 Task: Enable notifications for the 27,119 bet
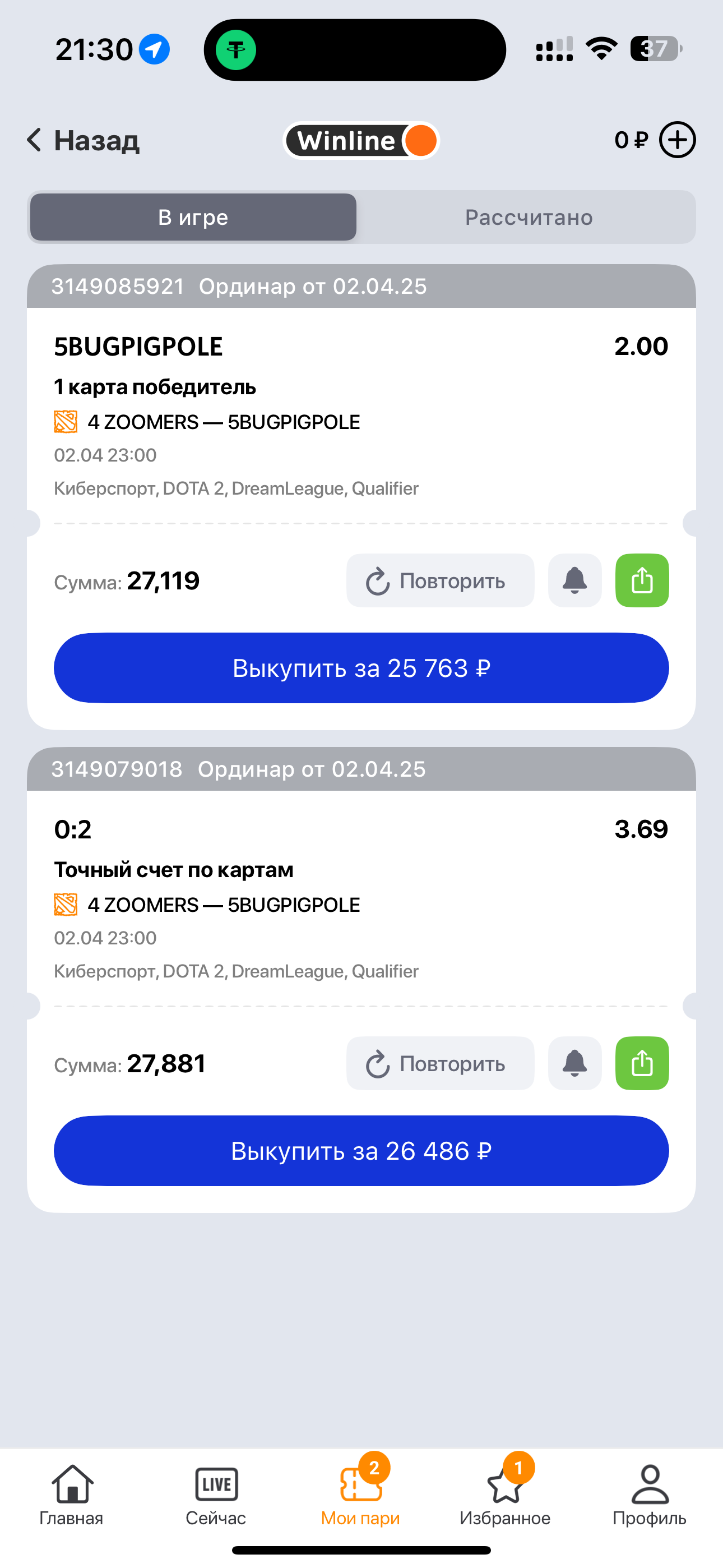[x=574, y=580]
